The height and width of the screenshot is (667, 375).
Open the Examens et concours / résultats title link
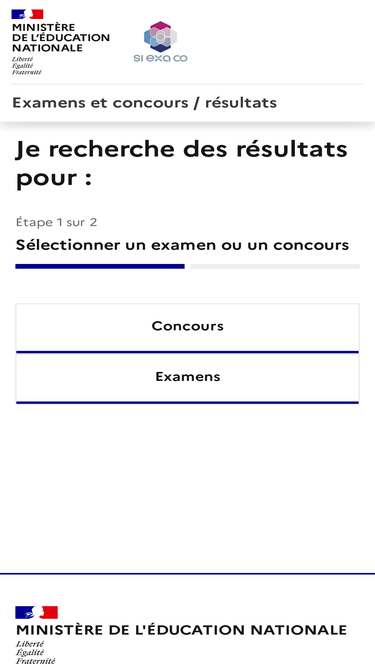click(145, 103)
